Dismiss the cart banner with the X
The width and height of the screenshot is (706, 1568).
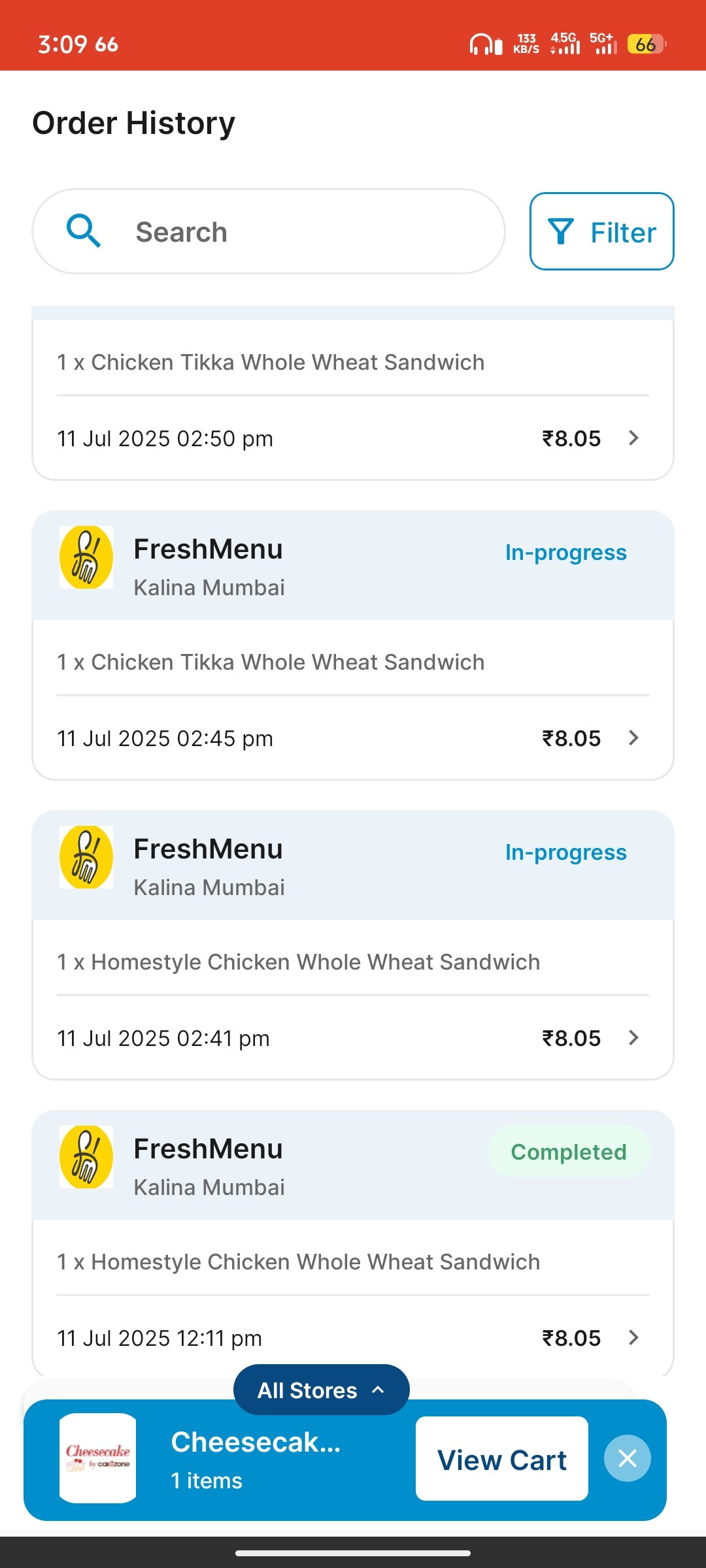[628, 1458]
